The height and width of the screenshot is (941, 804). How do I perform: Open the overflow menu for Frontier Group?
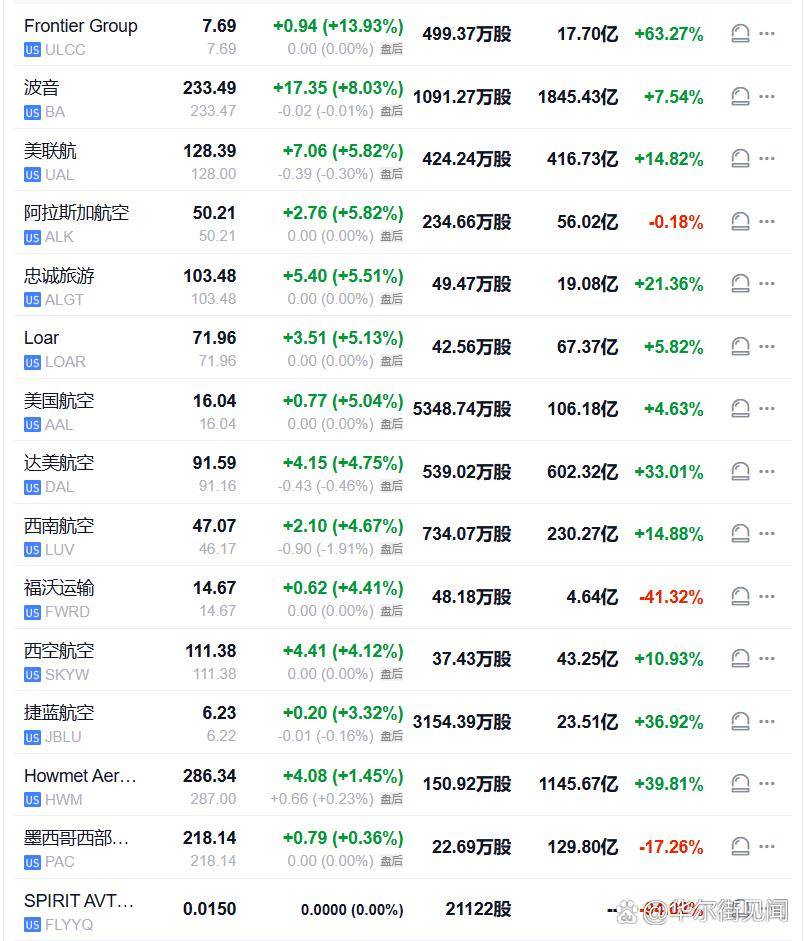(x=767, y=34)
